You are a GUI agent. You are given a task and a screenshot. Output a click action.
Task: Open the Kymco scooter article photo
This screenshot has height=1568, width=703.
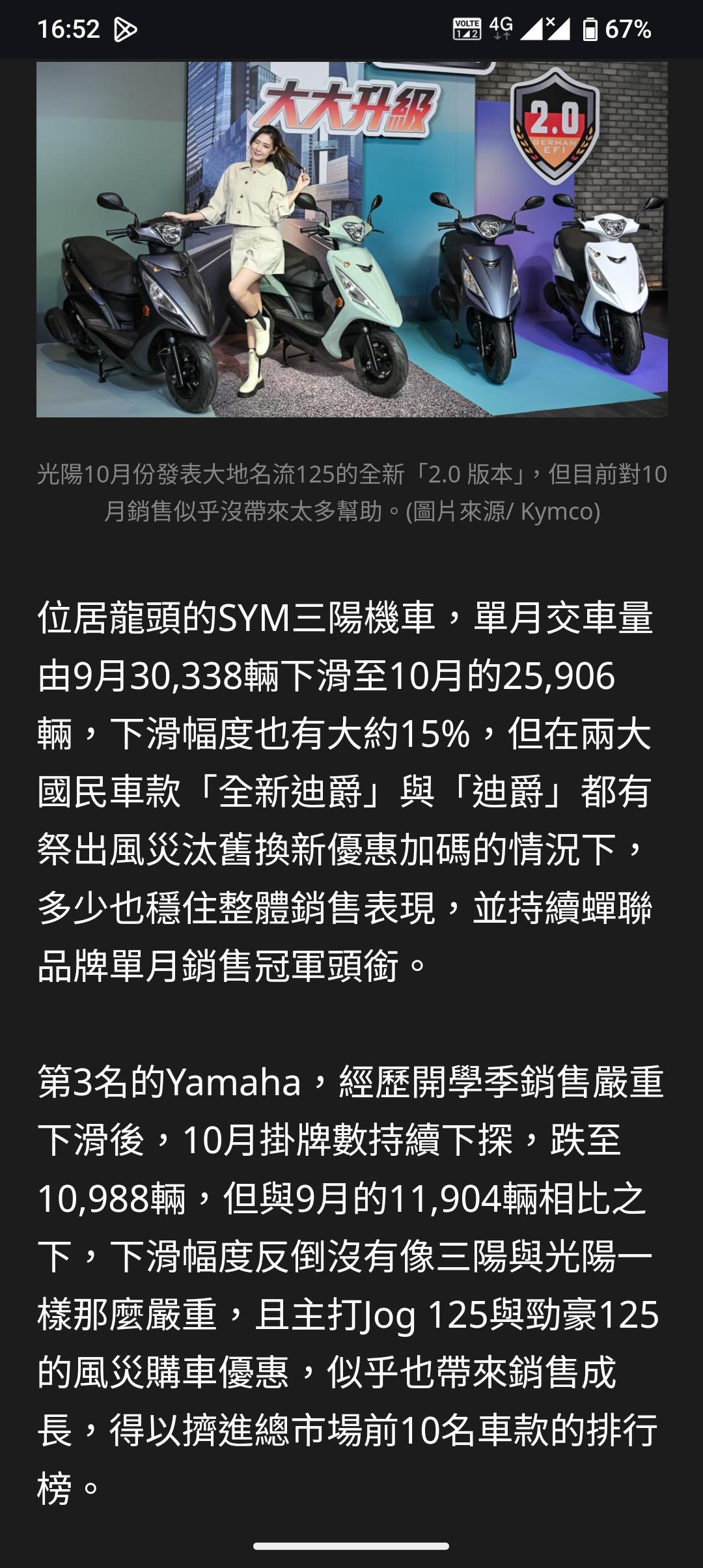click(351, 239)
